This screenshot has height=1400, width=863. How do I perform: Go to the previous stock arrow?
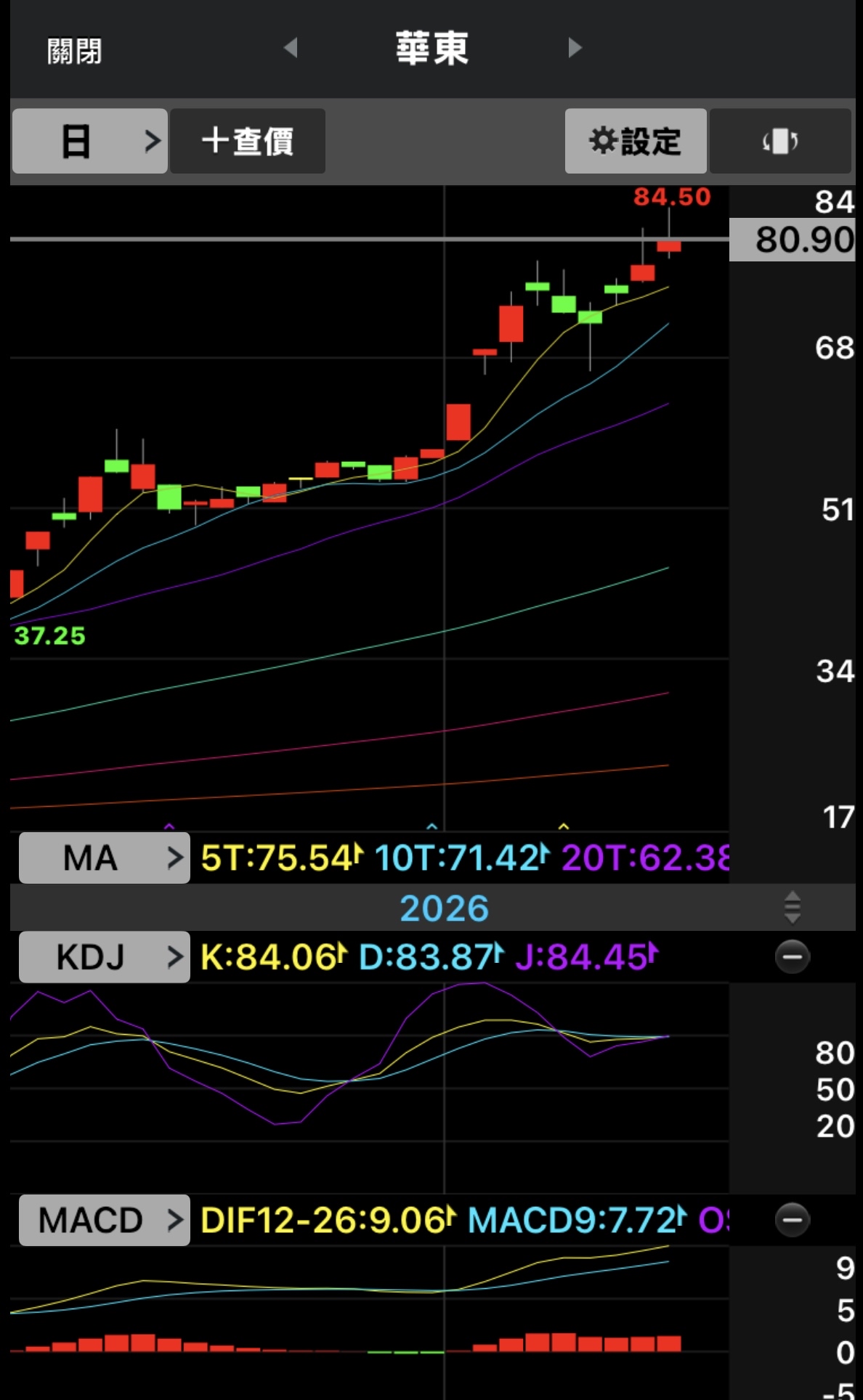coord(291,48)
